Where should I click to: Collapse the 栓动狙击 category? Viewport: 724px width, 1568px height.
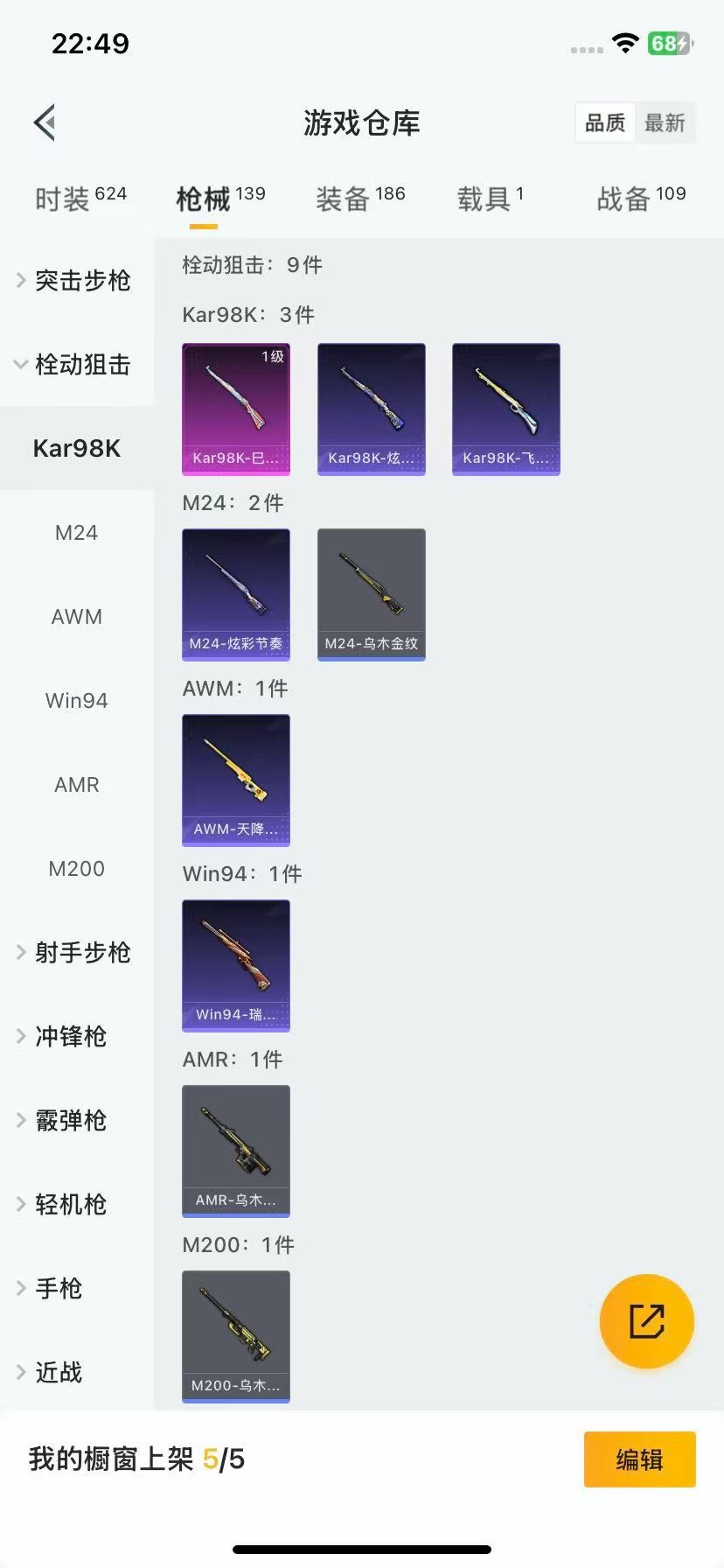(76, 364)
